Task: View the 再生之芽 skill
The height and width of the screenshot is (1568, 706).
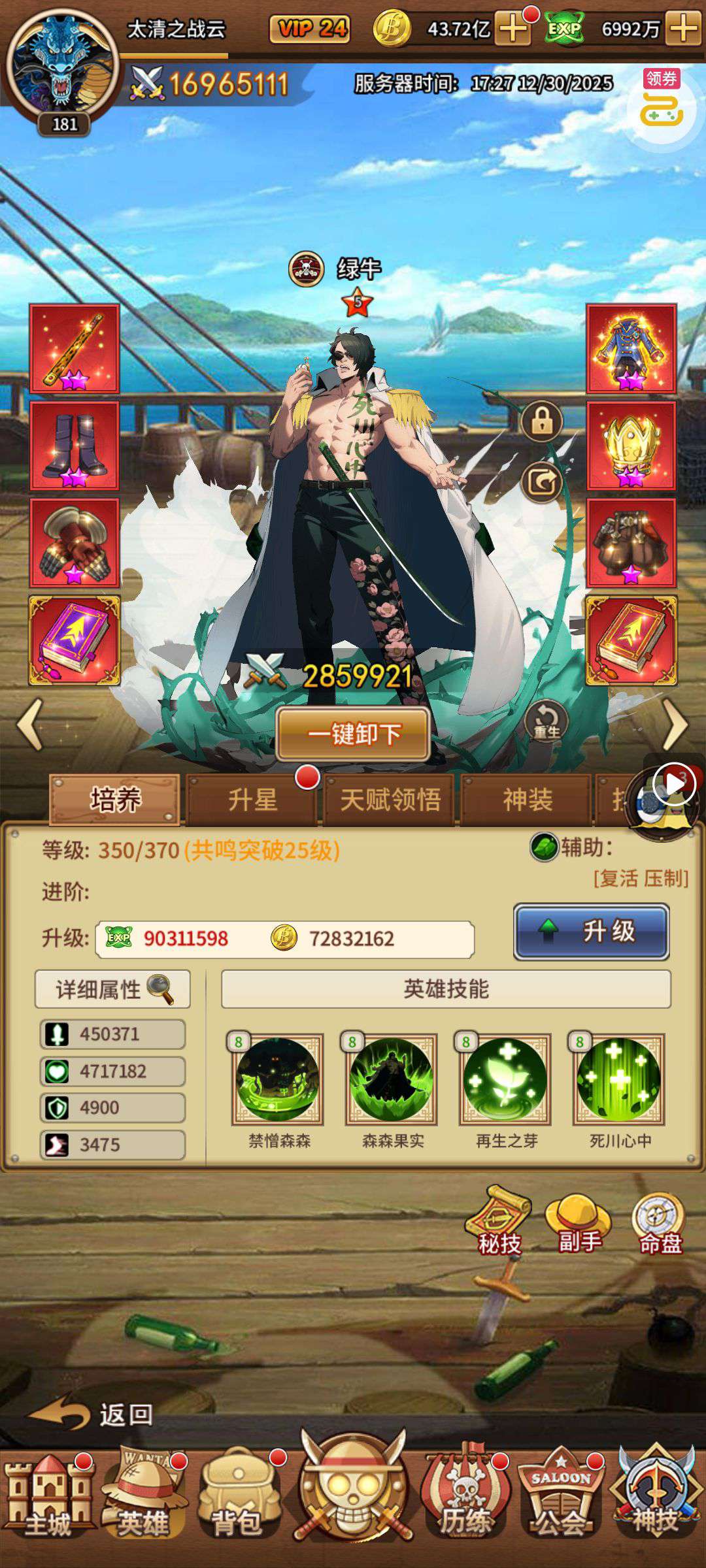Action: point(505,1079)
